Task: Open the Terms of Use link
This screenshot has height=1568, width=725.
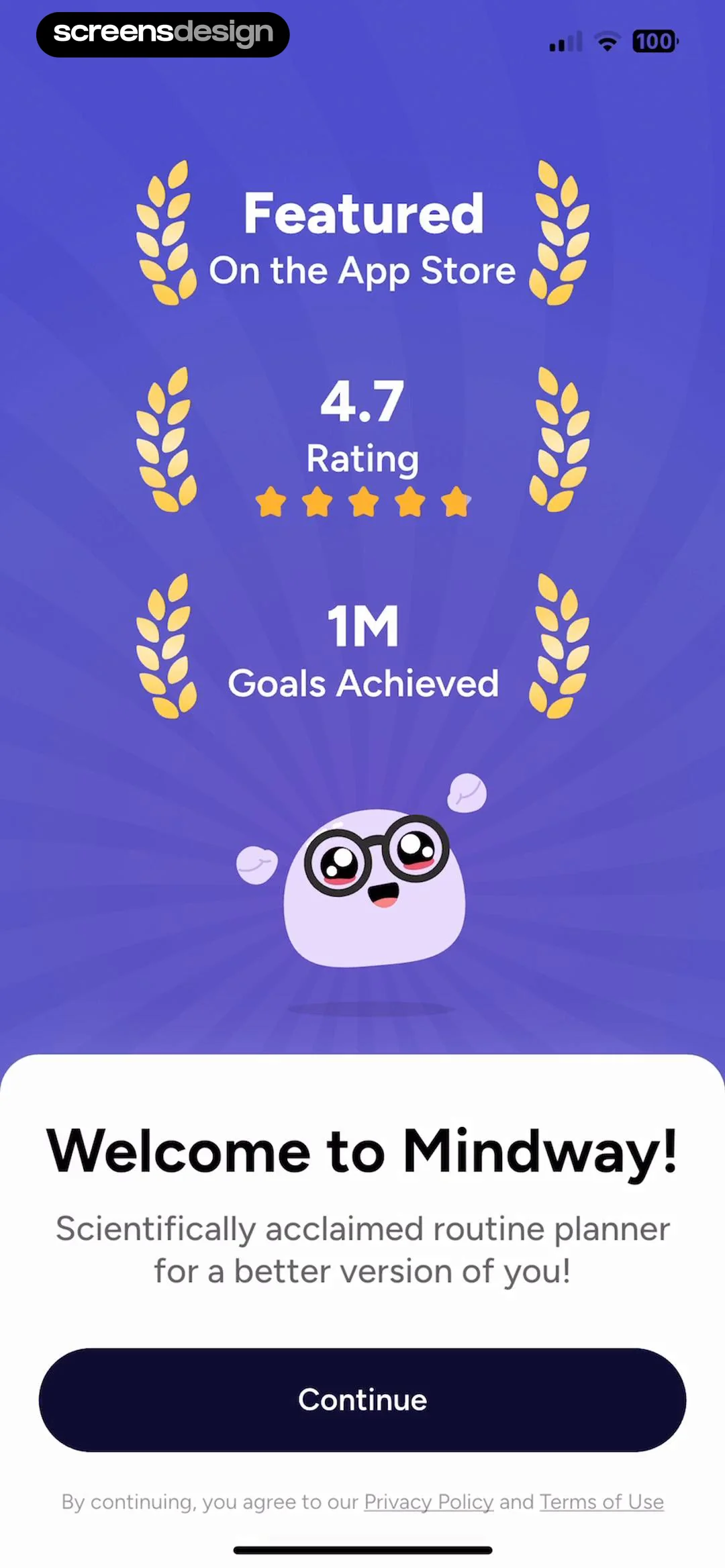Action: (x=601, y=1502)
